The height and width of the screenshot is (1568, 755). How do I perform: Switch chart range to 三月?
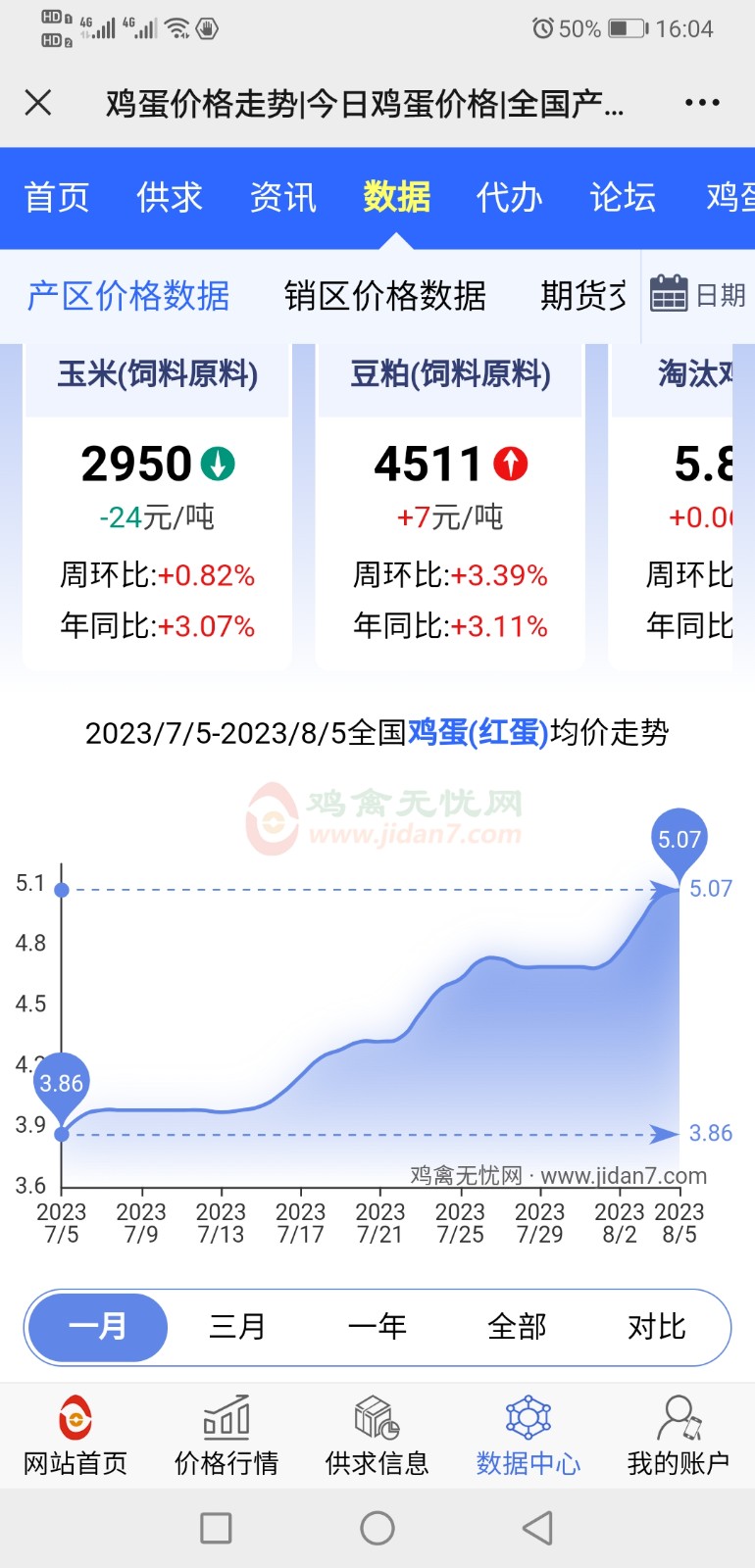(237, 1327)
